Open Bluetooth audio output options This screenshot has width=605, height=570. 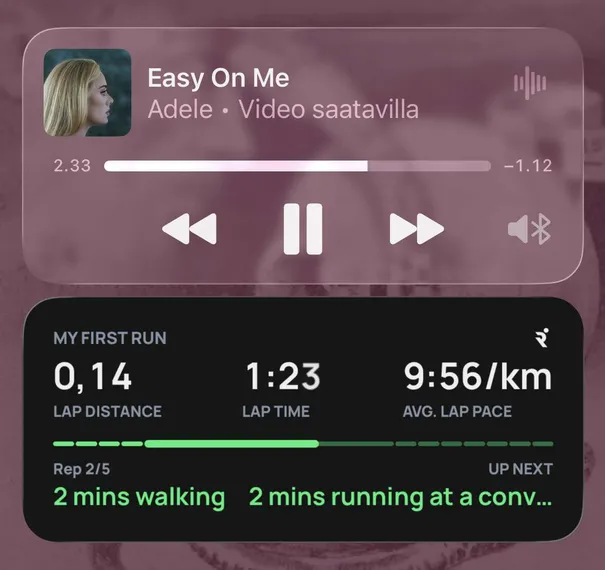pyautogui.click(x=529, y=230)
